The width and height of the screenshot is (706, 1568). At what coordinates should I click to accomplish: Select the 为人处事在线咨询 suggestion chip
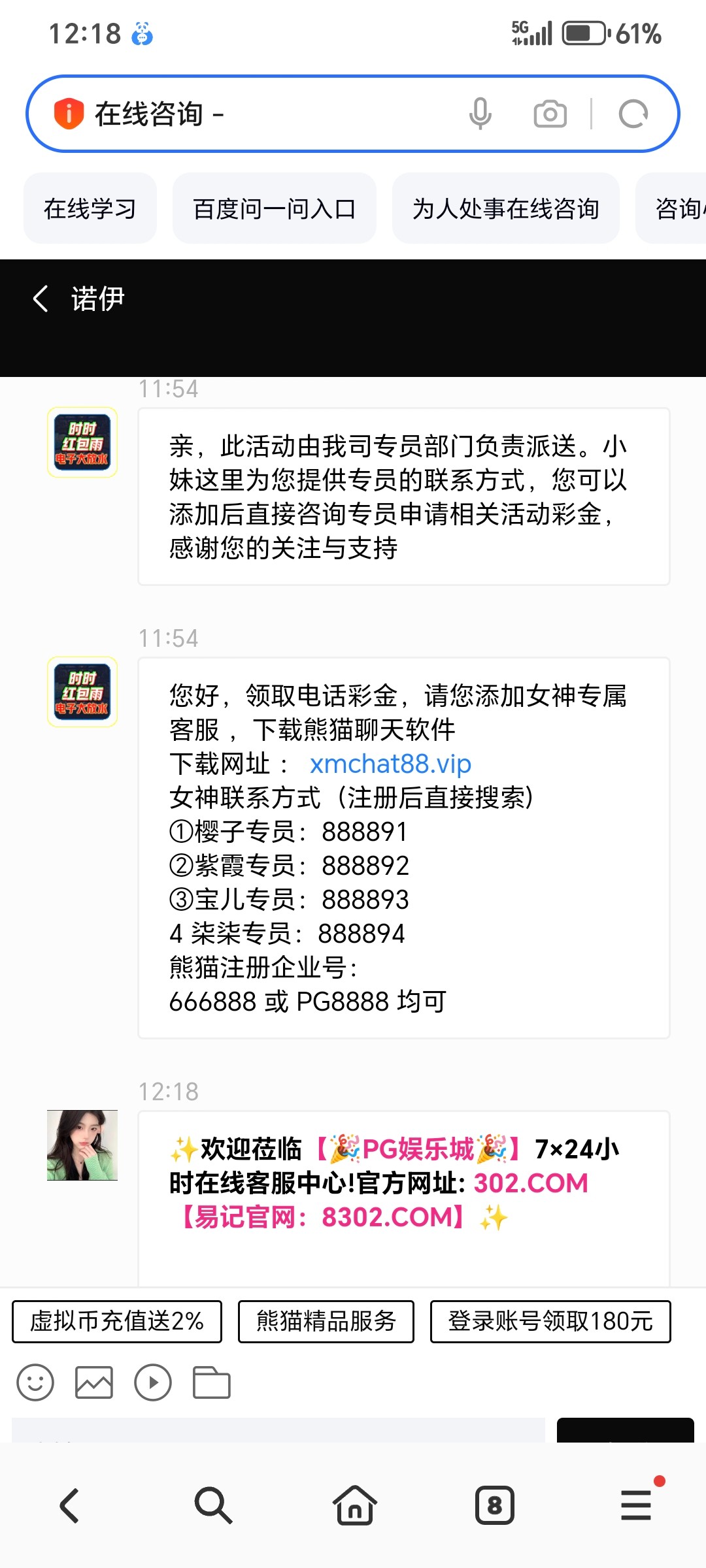pos(505,208)
